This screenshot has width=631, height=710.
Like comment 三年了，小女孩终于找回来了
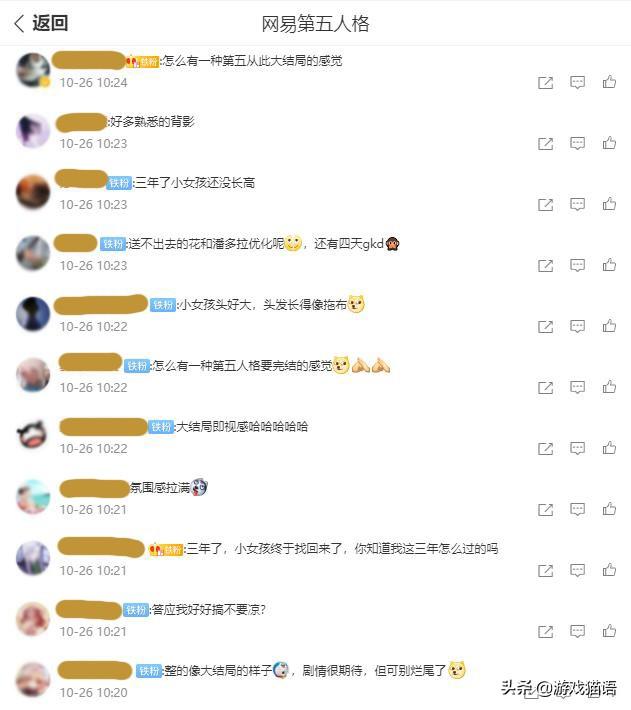(x=609, y=571)
